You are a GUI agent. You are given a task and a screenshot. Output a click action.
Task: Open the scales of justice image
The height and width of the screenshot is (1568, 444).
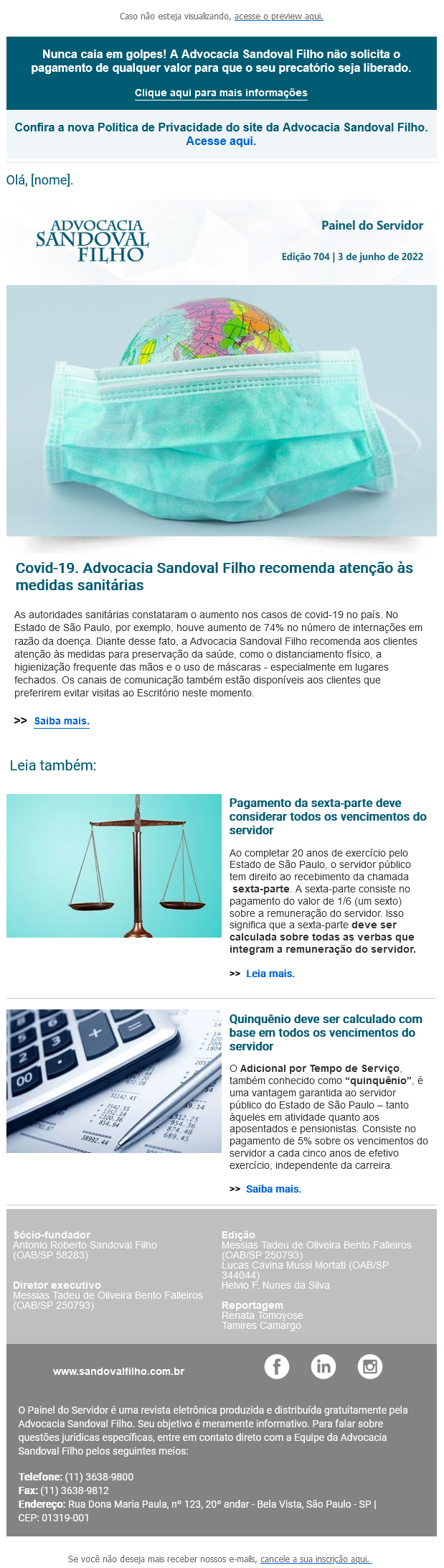click(114, 865)
